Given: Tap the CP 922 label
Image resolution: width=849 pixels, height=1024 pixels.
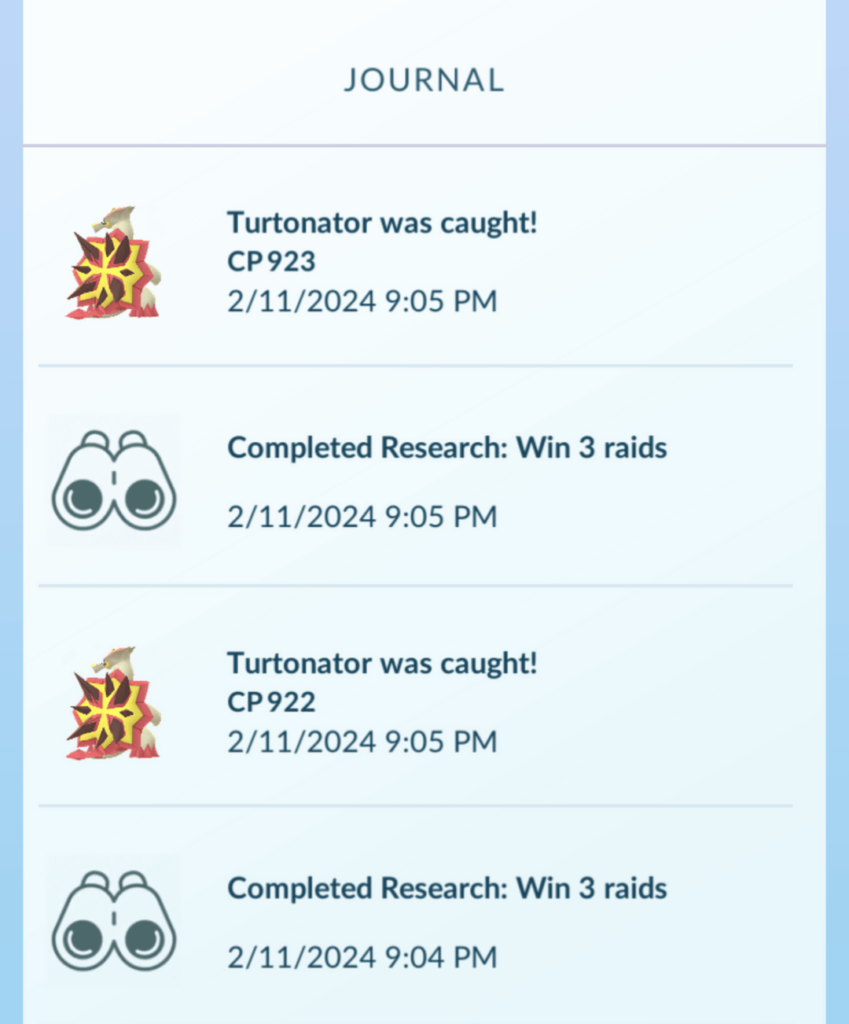Looking at the screenshot, I should (x=272, y=701).
